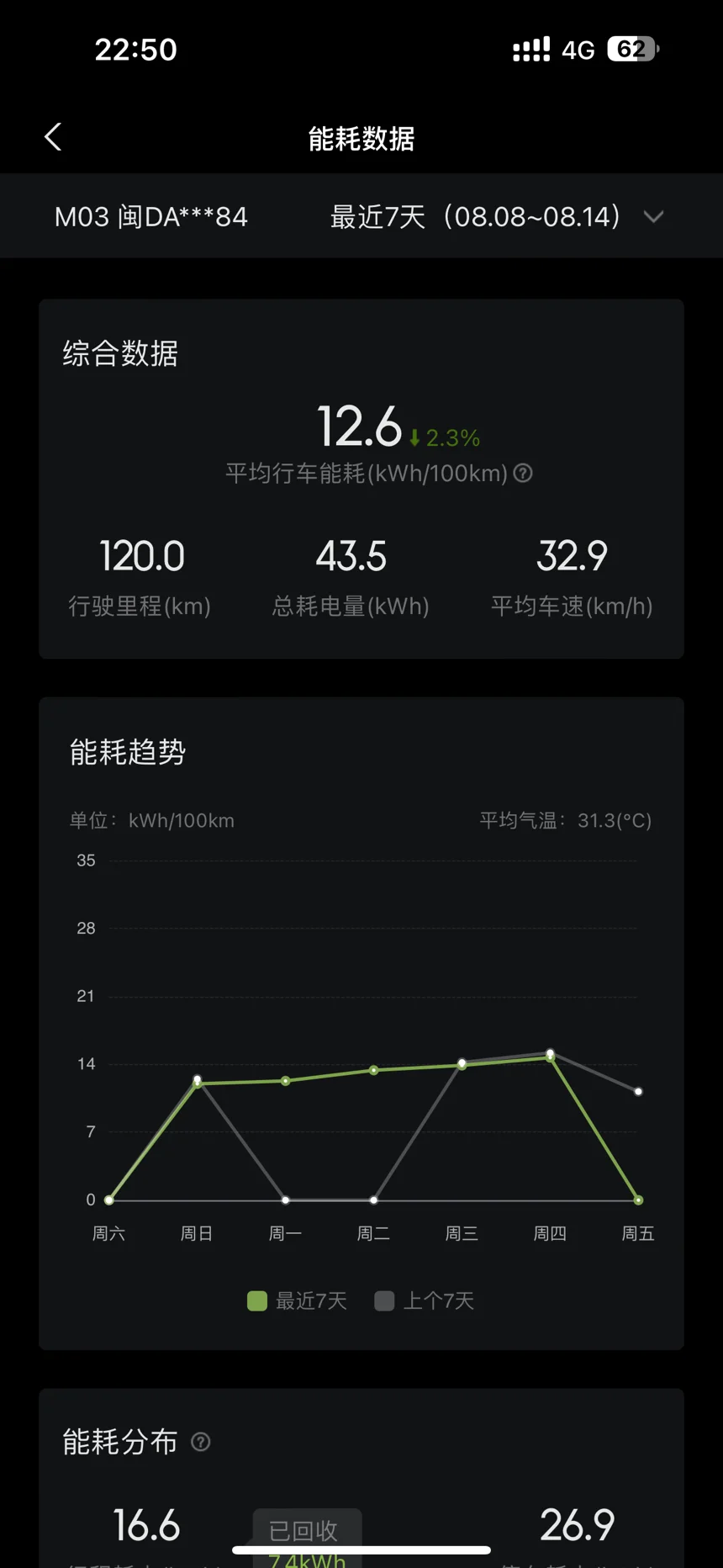The image size is (723, 1568).
Task: Tap the 周四 data point on the chart
Action: 551,1056
